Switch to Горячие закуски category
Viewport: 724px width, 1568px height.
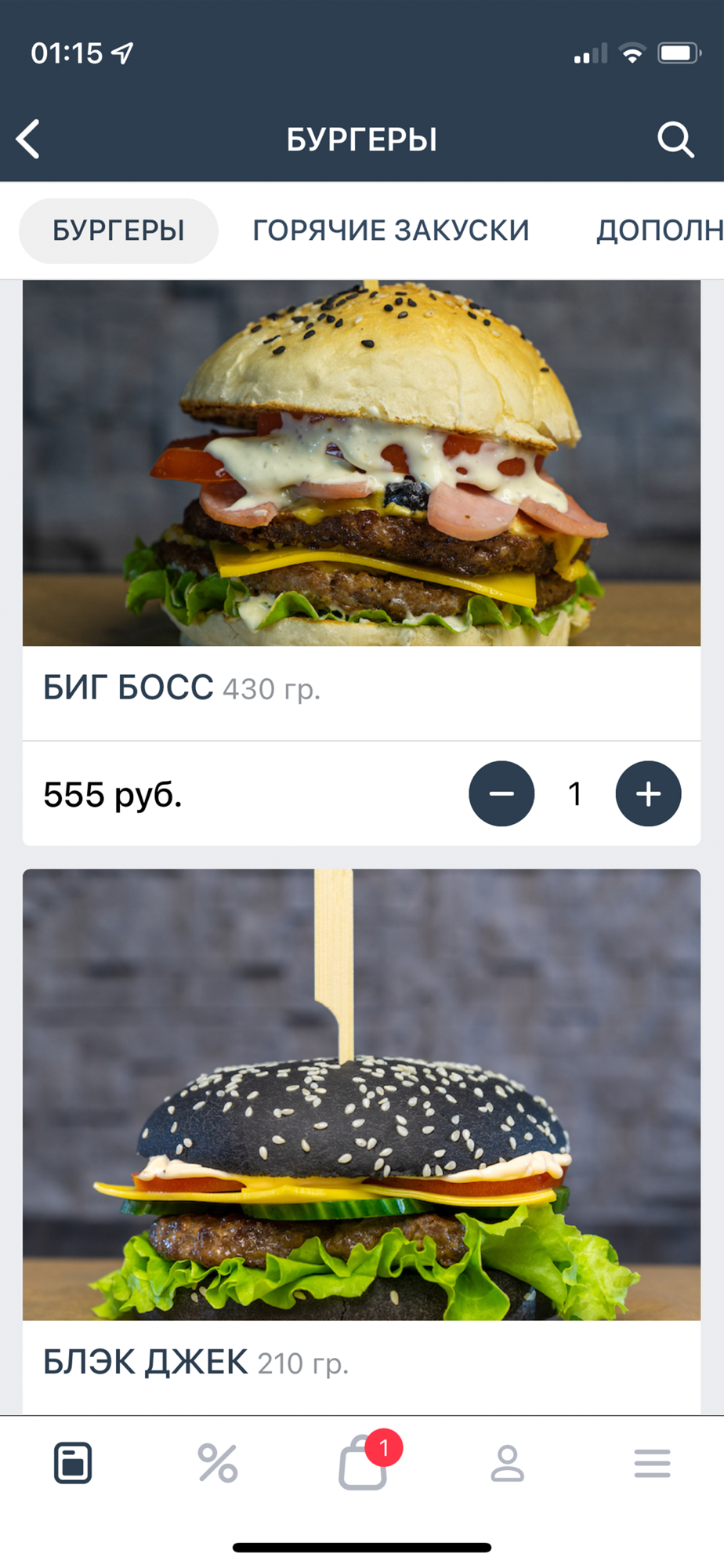(x=390, y=230)
